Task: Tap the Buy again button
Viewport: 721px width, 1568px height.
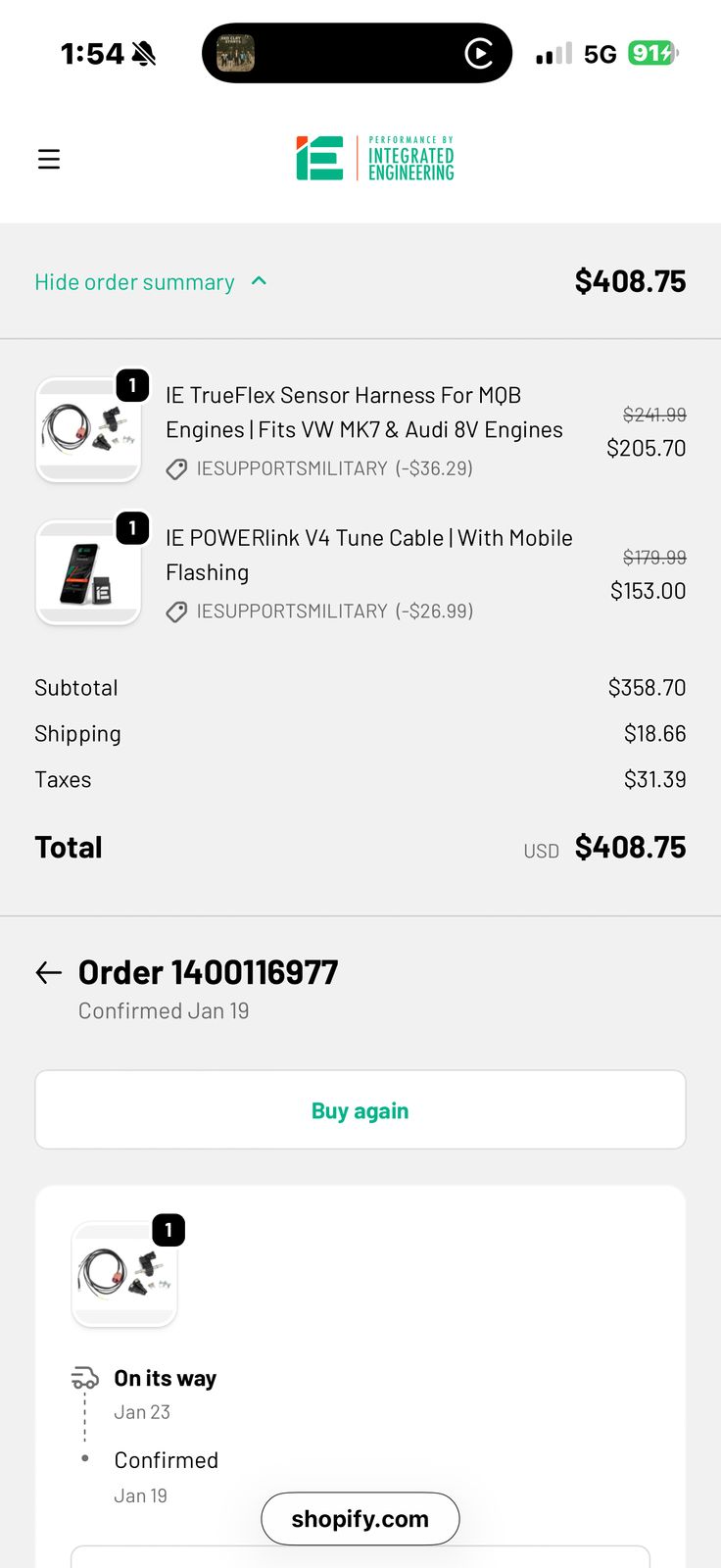Action: pos(360,1110)
